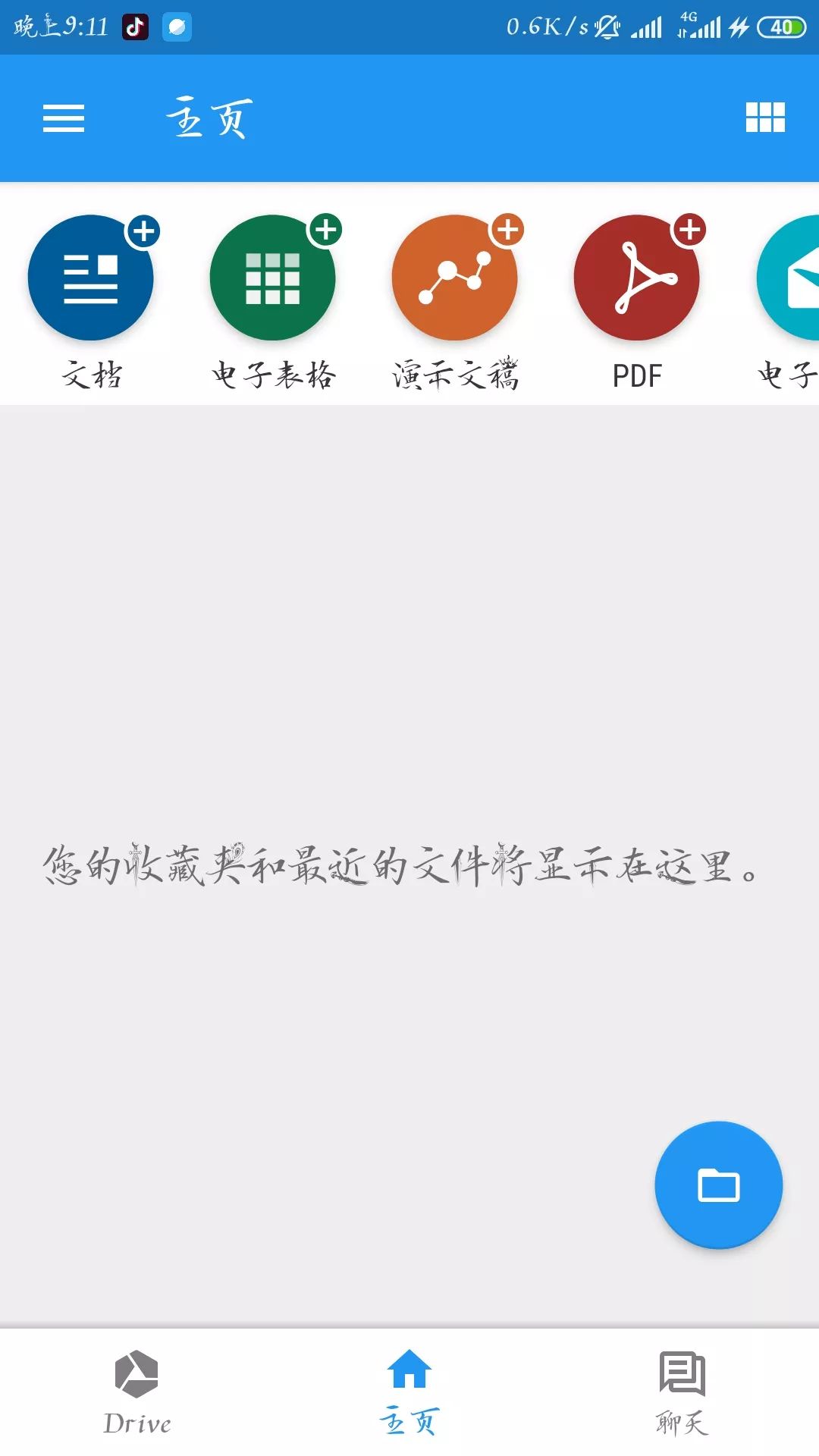Switch to the 聊天 chat tab
Viewport: 819px width, 1456px height.
tap(682, 1392)
